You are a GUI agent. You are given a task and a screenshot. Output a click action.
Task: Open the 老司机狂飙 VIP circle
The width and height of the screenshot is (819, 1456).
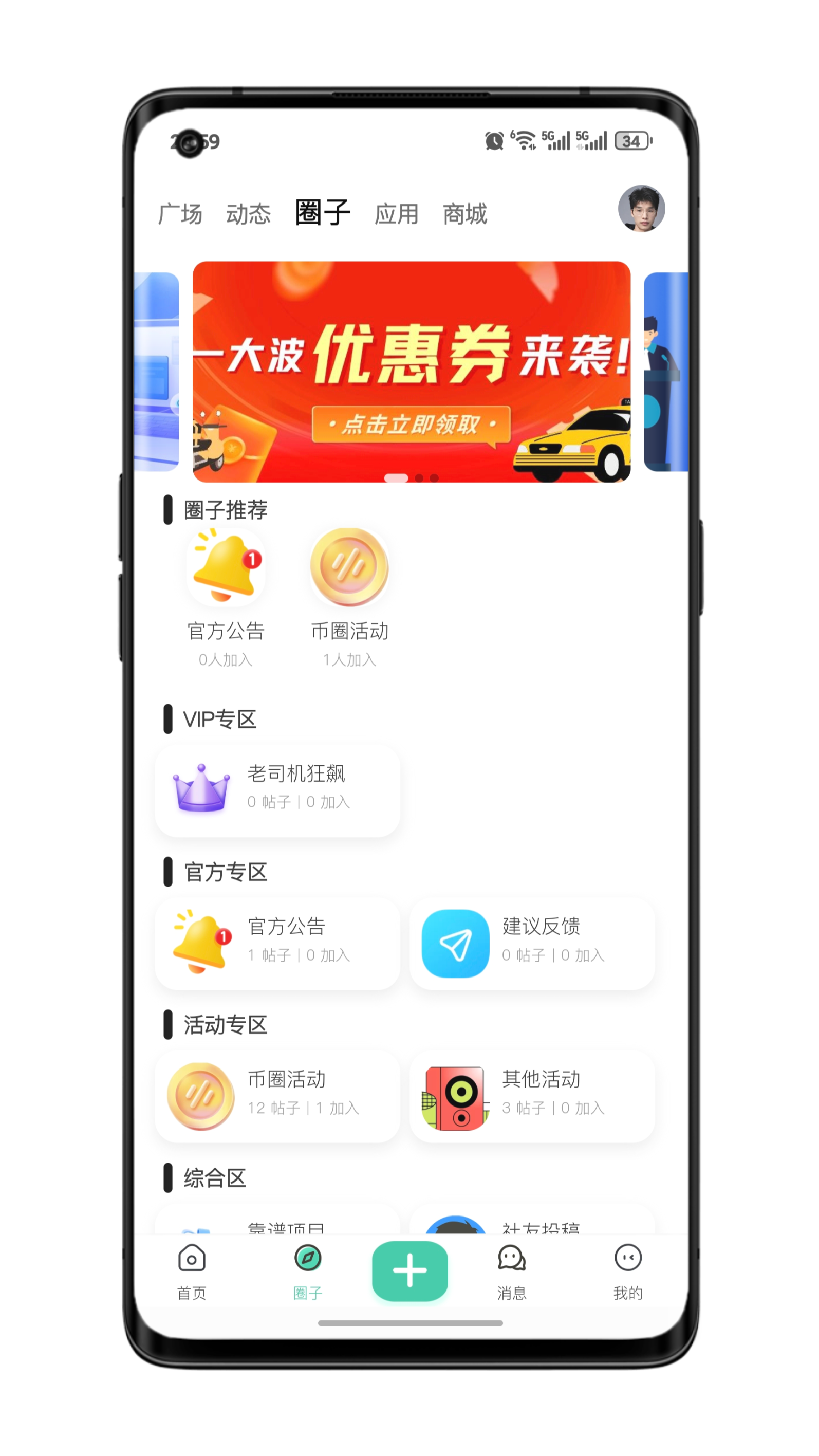(277, 790)
